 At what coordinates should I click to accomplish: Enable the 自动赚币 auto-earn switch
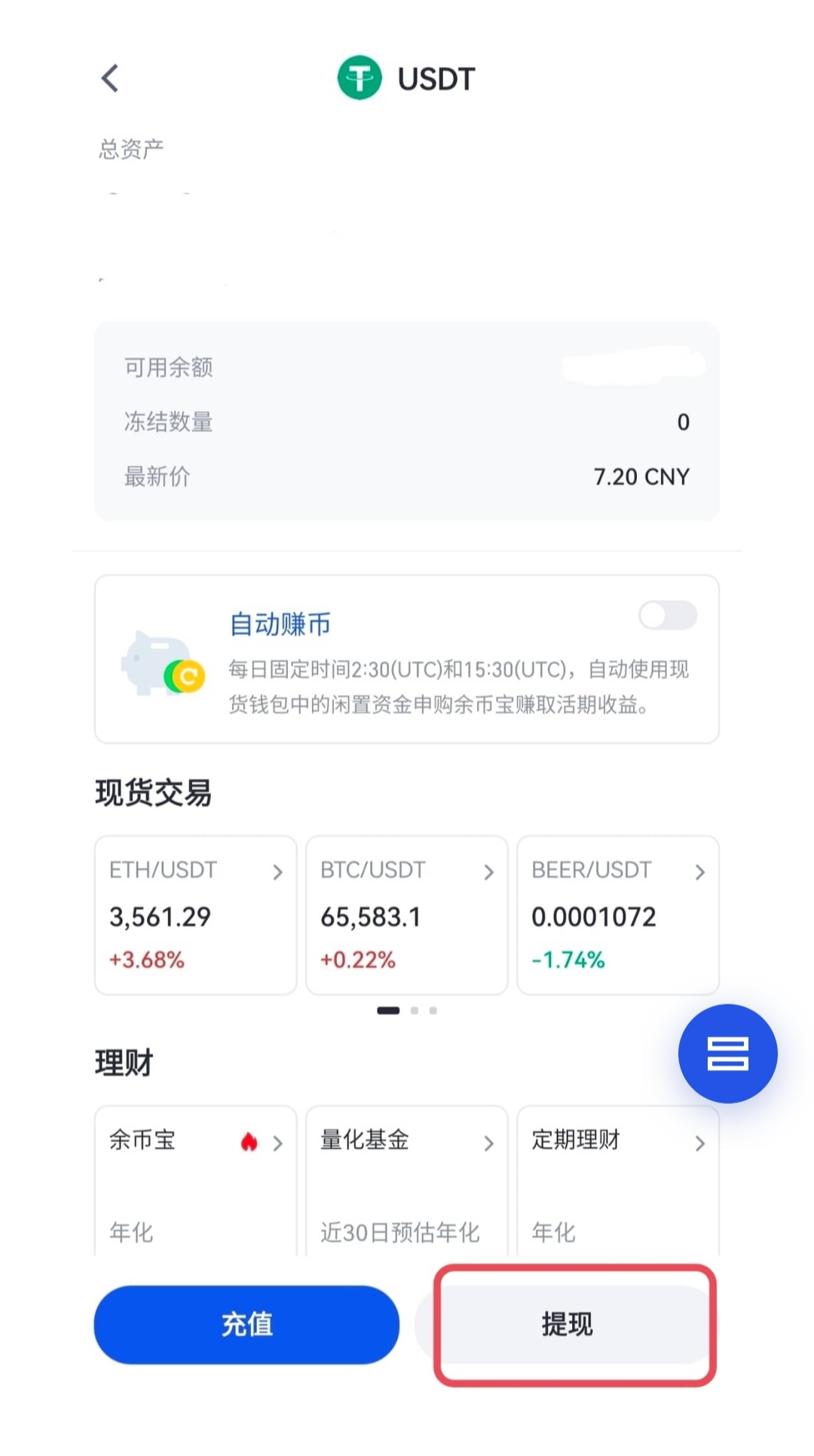click(x=667, y=615)
